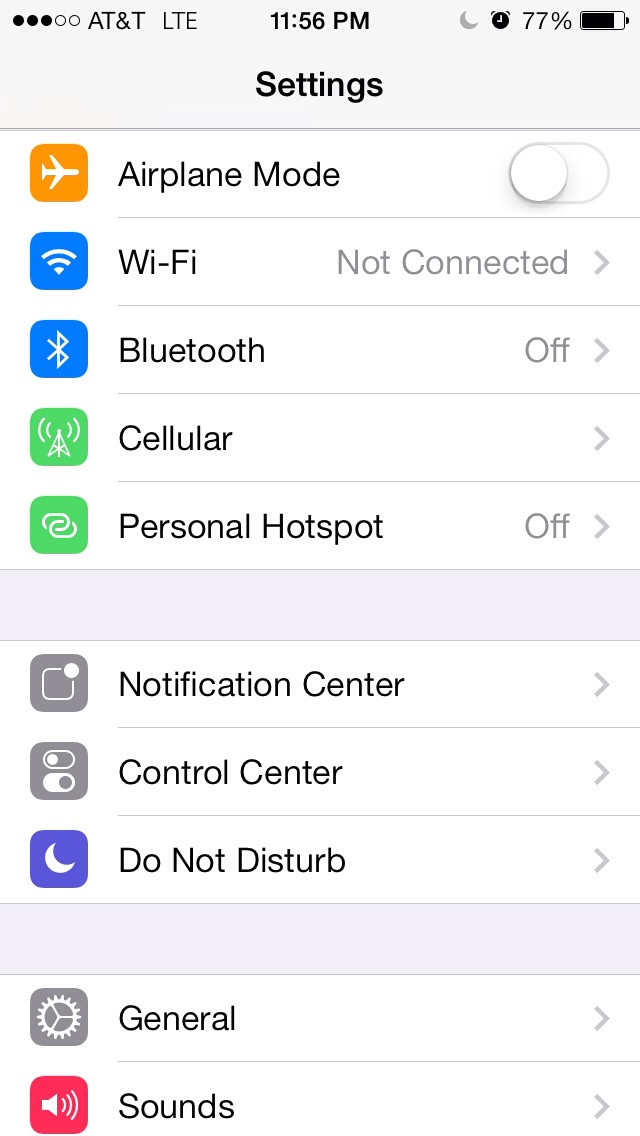640x1136 pixels.
Task: Open Notification Center settings
Action: (320, 684)
